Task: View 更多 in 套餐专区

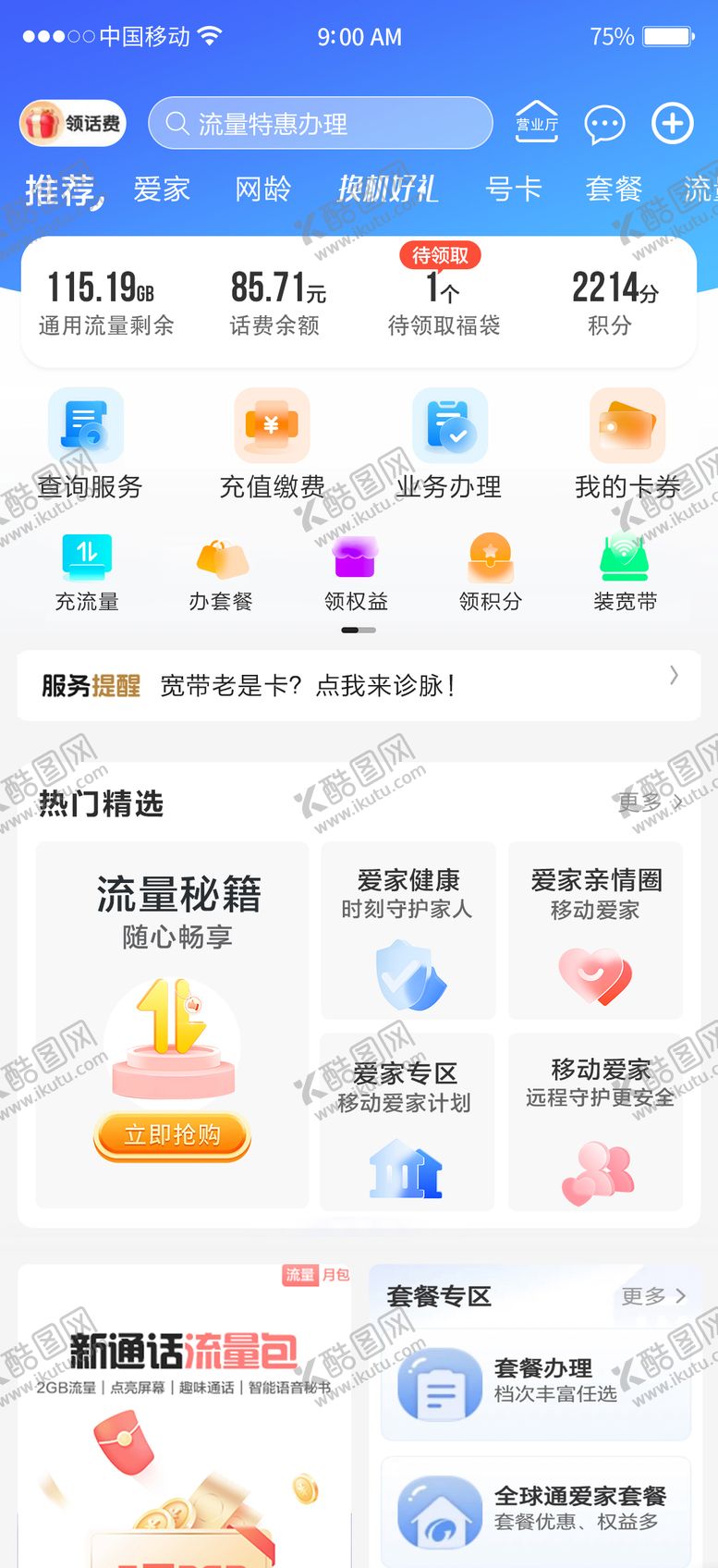Action: click(x=652, y=1296)
